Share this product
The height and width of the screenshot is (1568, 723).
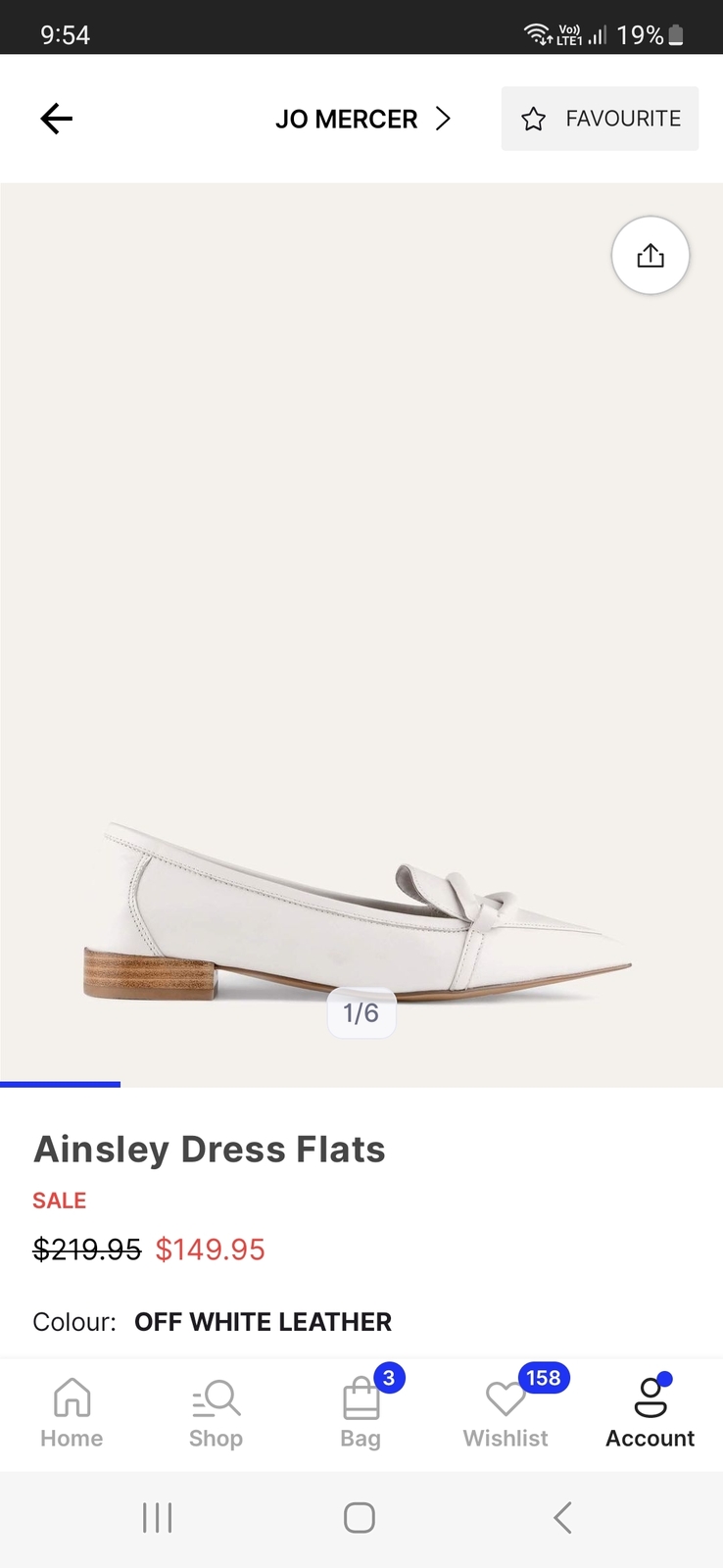pyautogui.click(x=651, y=256)
